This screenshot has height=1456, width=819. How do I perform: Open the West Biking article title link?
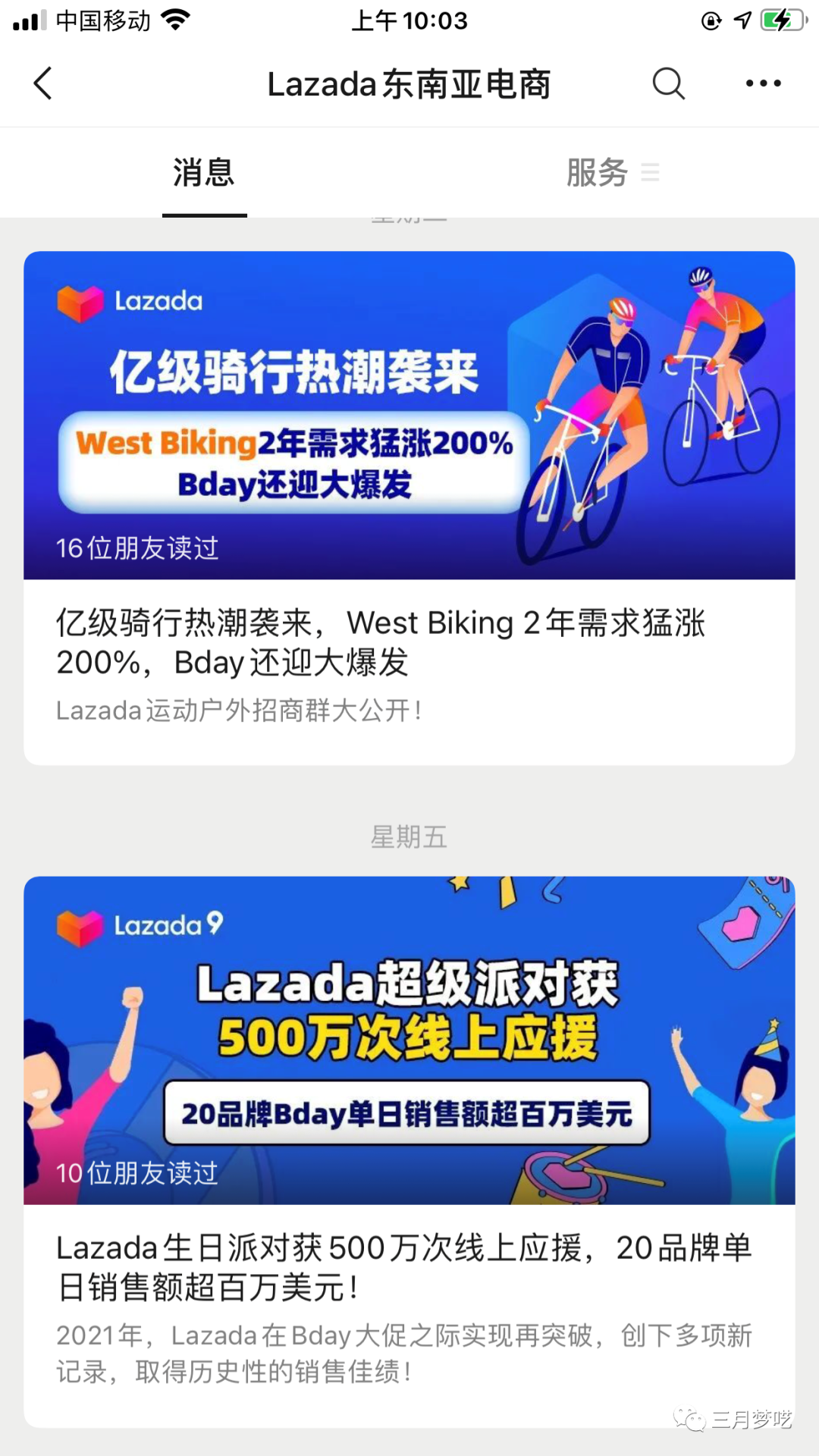pyautogui.click(x=379, y=641)
